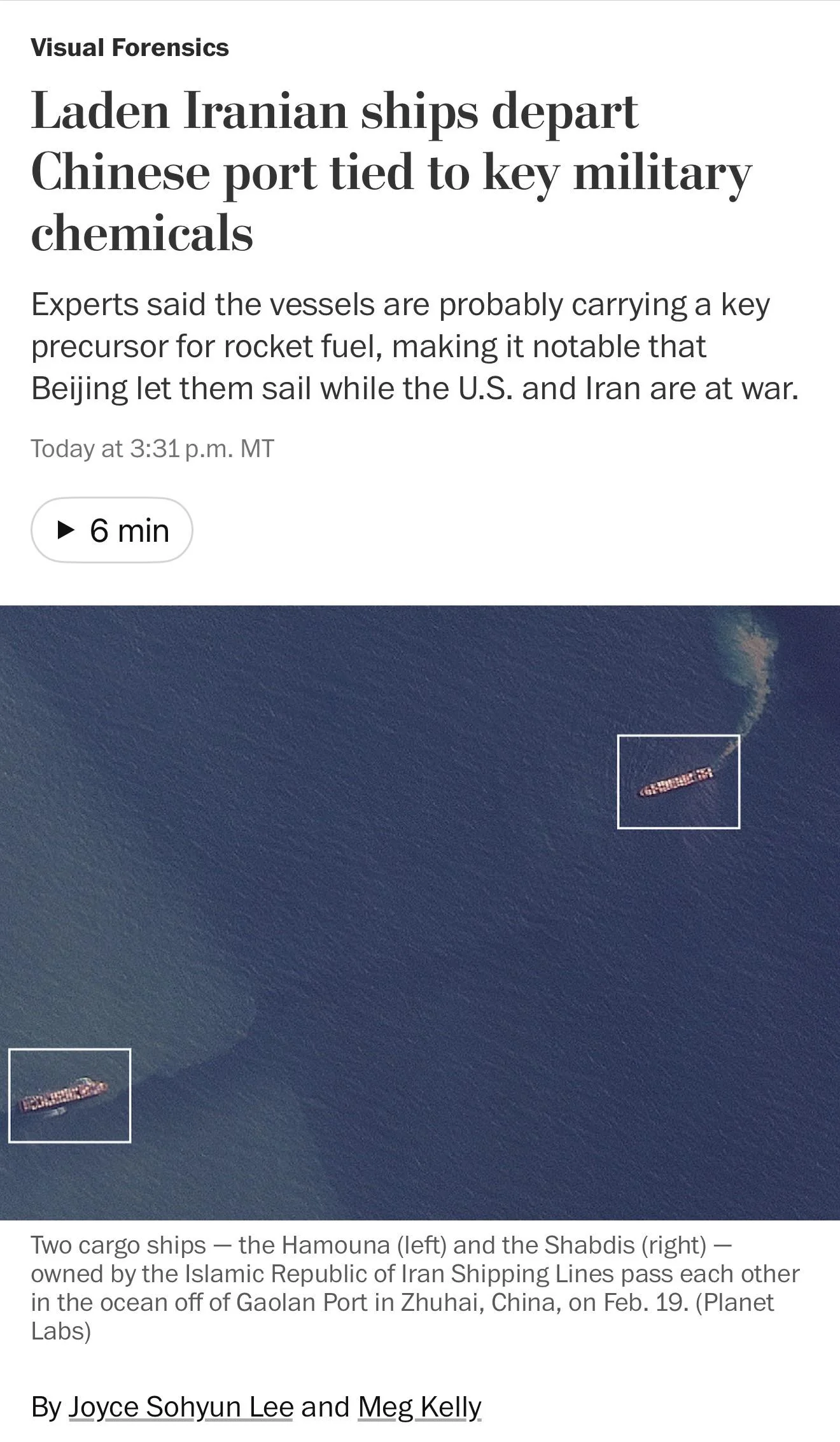Open Meg Kelly's author page

click(x=419, y=1407)
